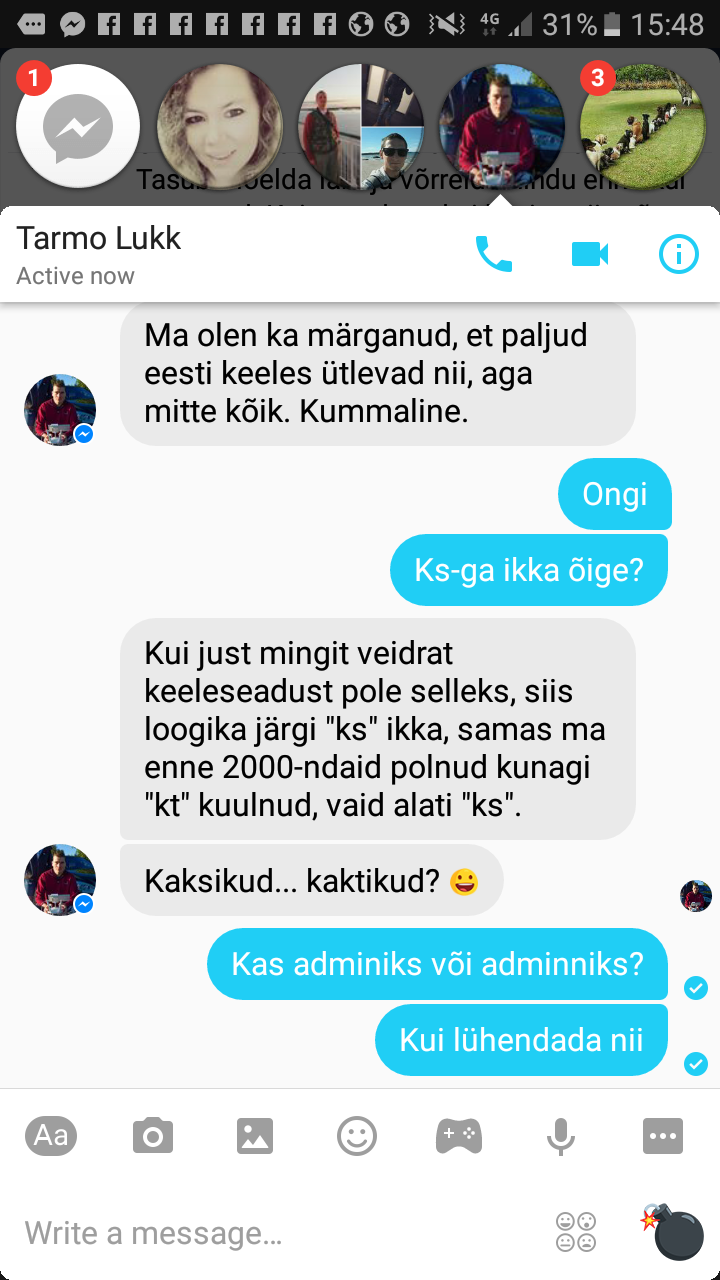Open the camera to take a photo
The width and height of the screenshot is (720, 1280).
click(153, 1136)
